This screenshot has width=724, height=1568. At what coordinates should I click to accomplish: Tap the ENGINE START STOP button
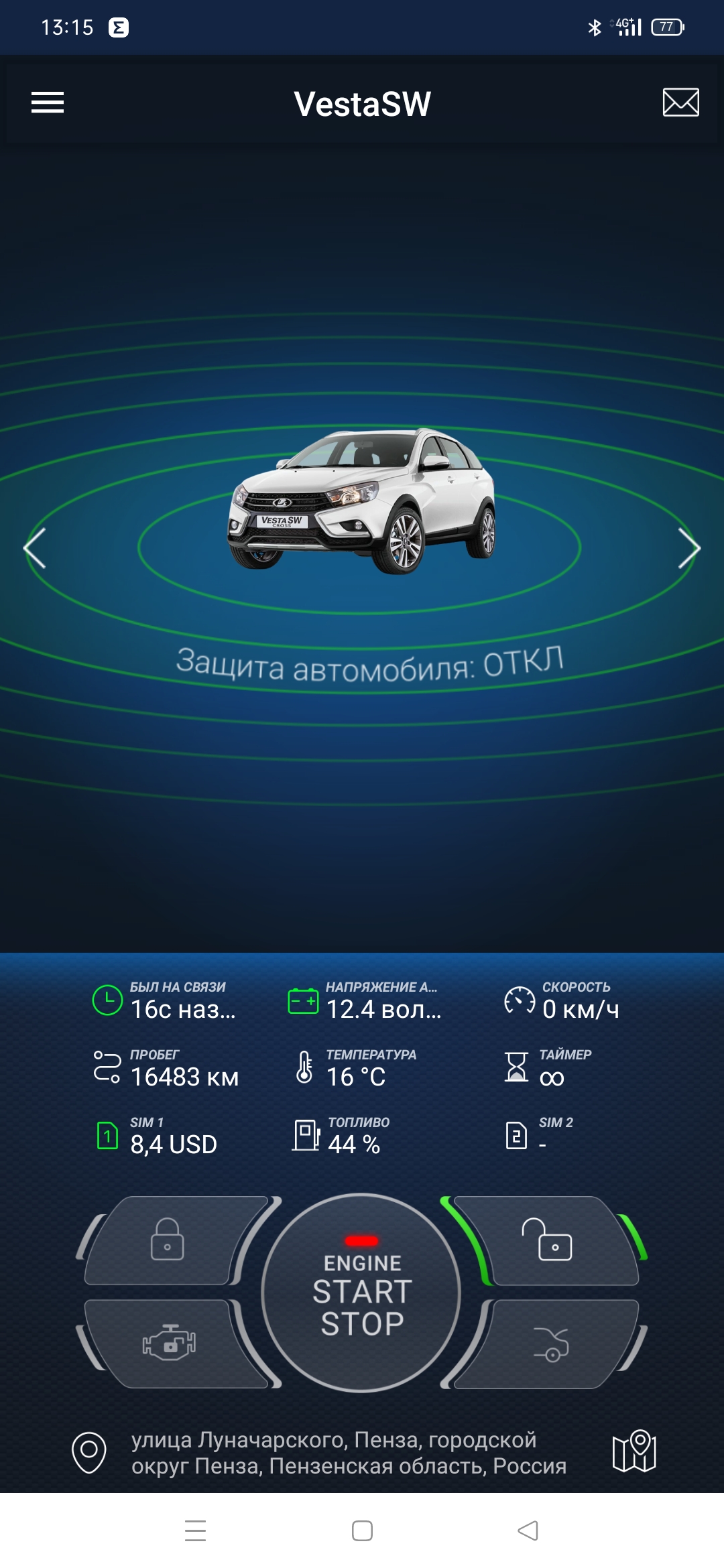tap(362, 1293)
